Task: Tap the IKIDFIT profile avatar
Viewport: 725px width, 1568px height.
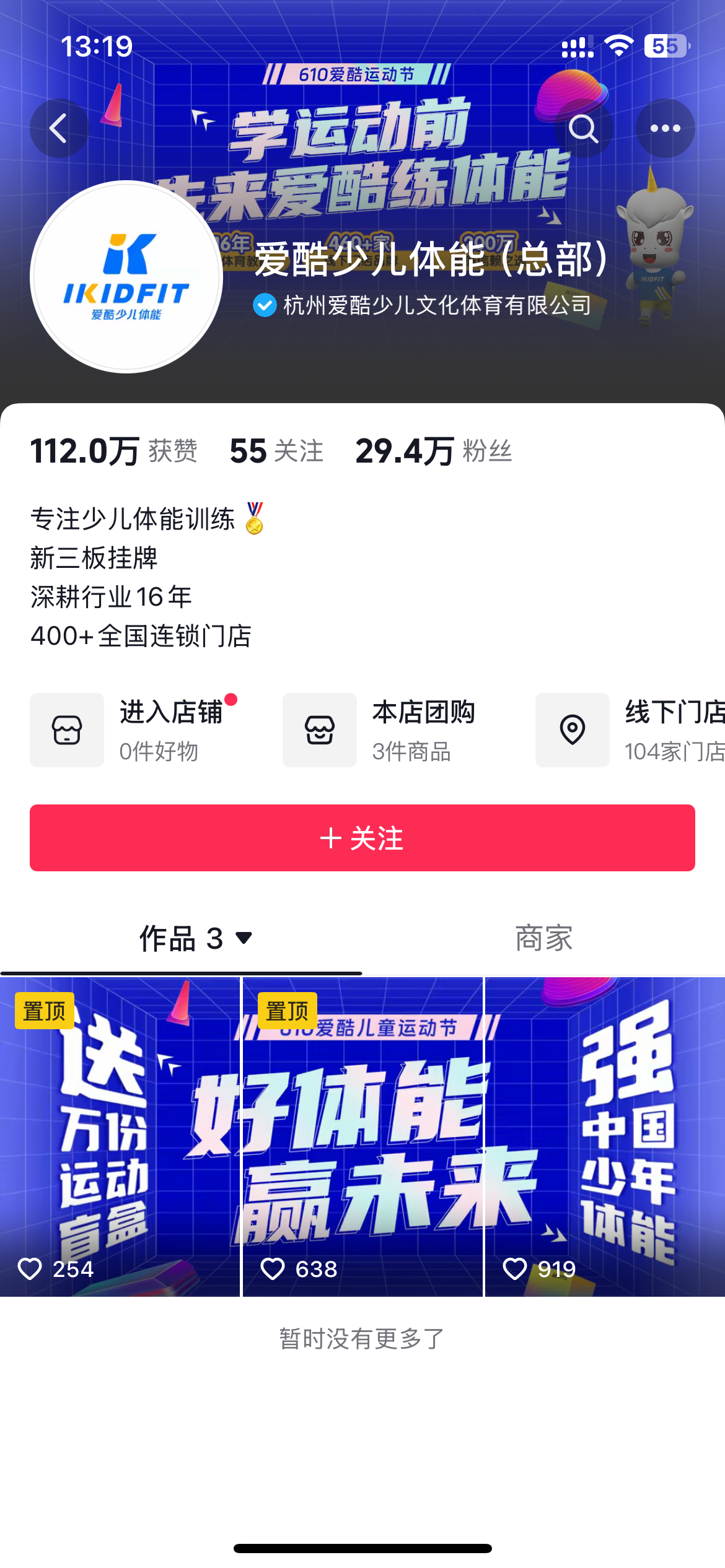Action: tap(126, 277)
